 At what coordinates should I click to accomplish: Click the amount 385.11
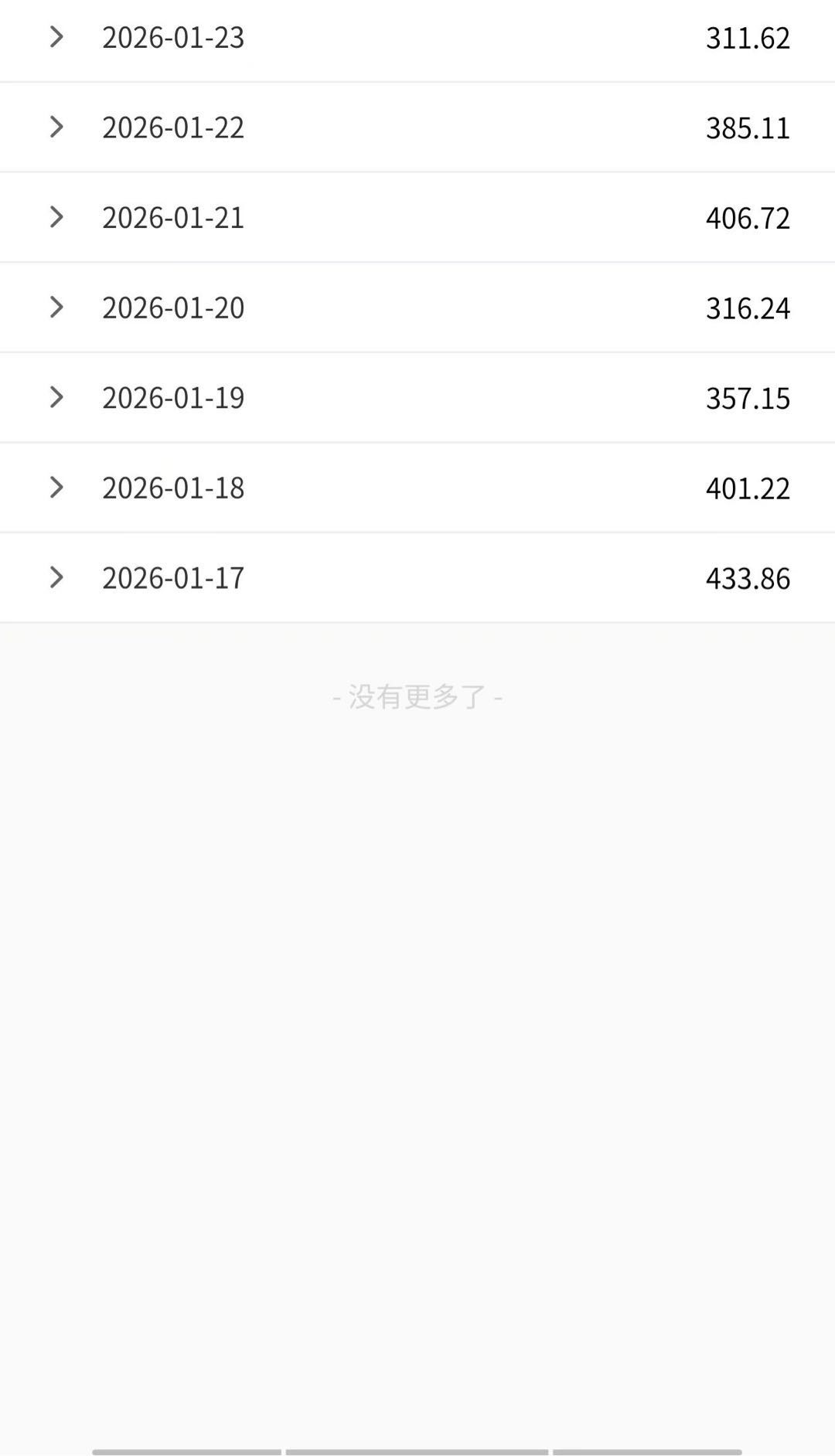[748, 127]
